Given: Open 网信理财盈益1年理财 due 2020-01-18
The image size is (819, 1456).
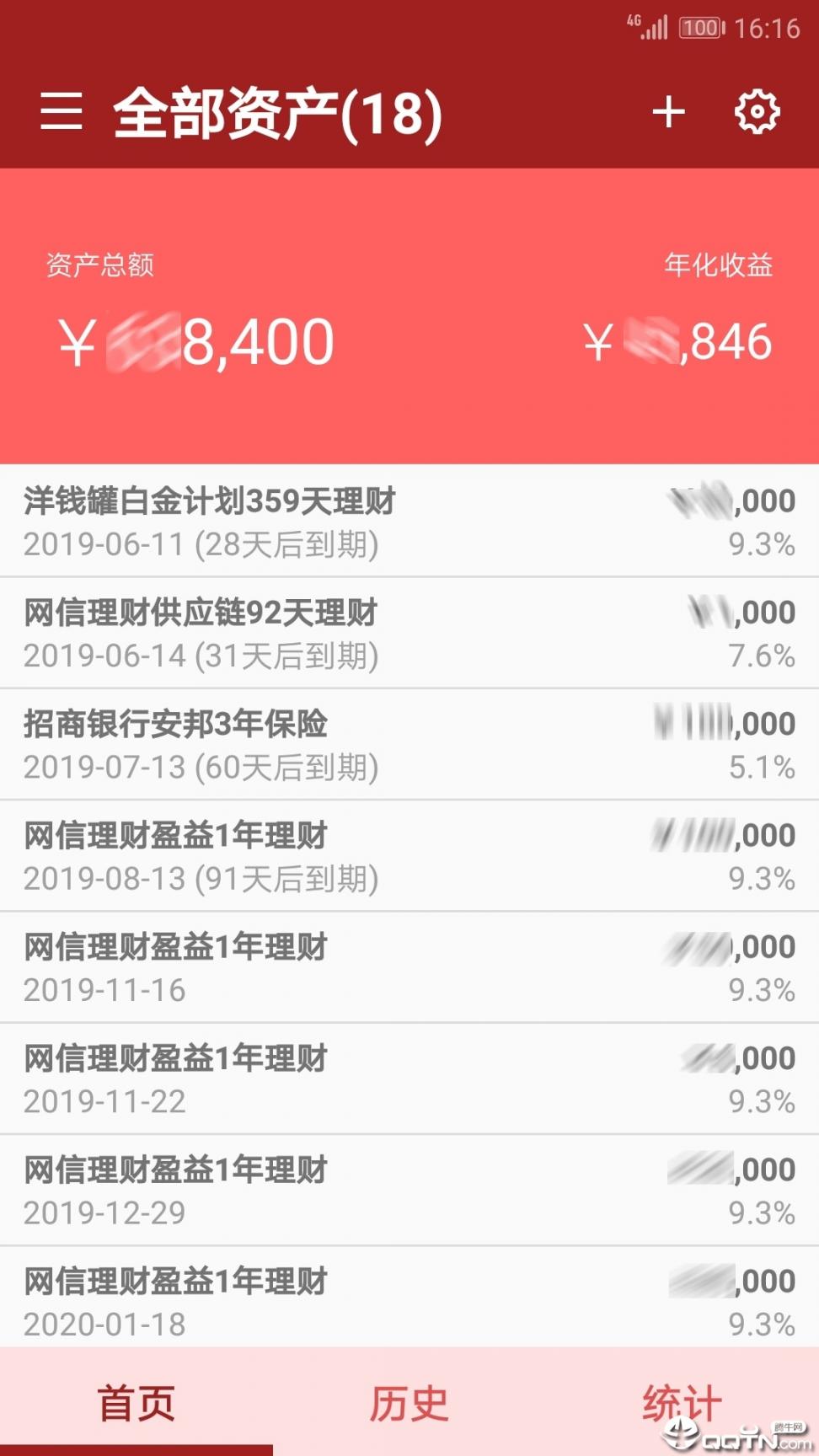Looking at the screenshot, I should tap(409, 1299).
